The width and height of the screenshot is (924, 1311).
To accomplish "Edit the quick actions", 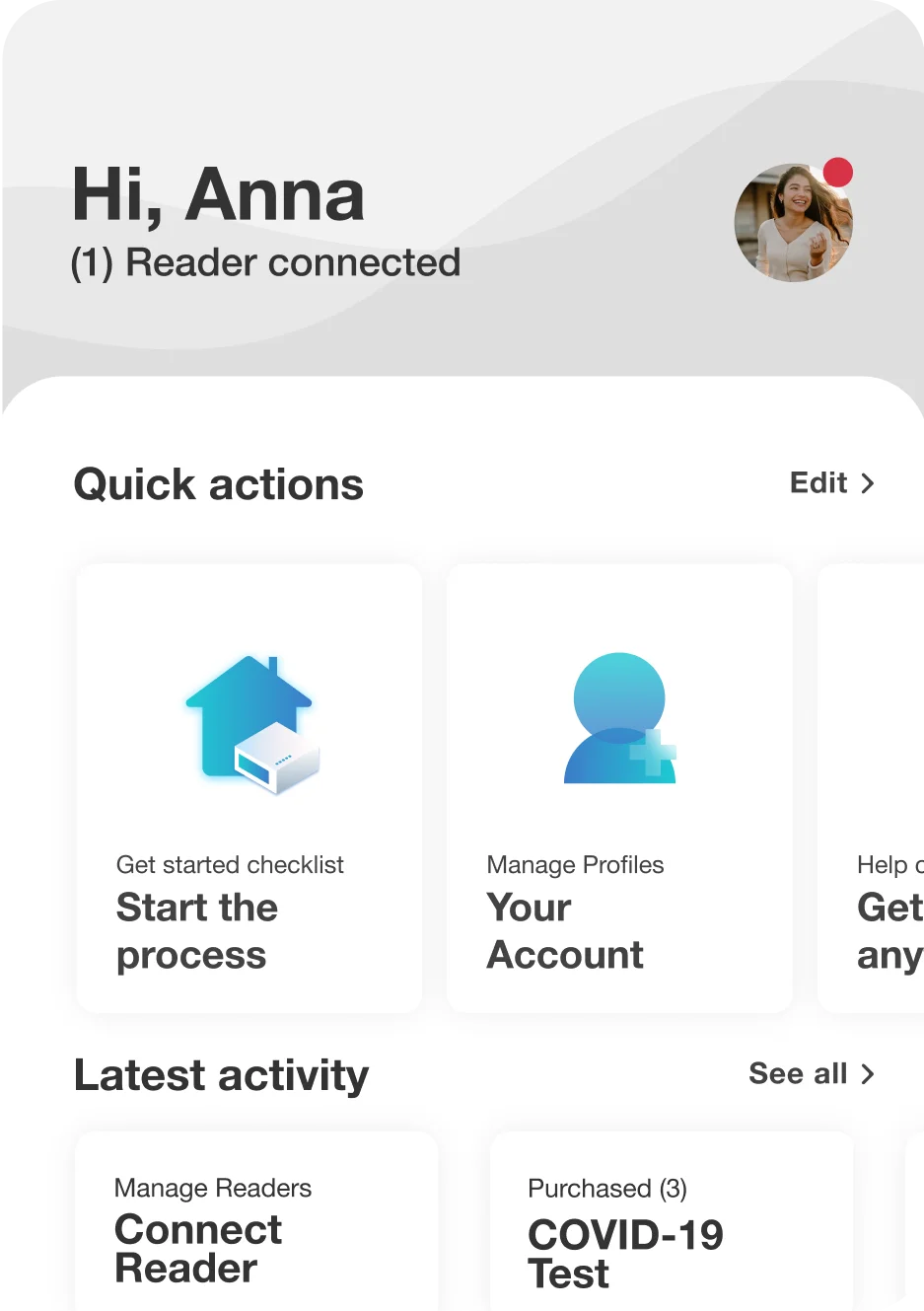I will (831, 483).
